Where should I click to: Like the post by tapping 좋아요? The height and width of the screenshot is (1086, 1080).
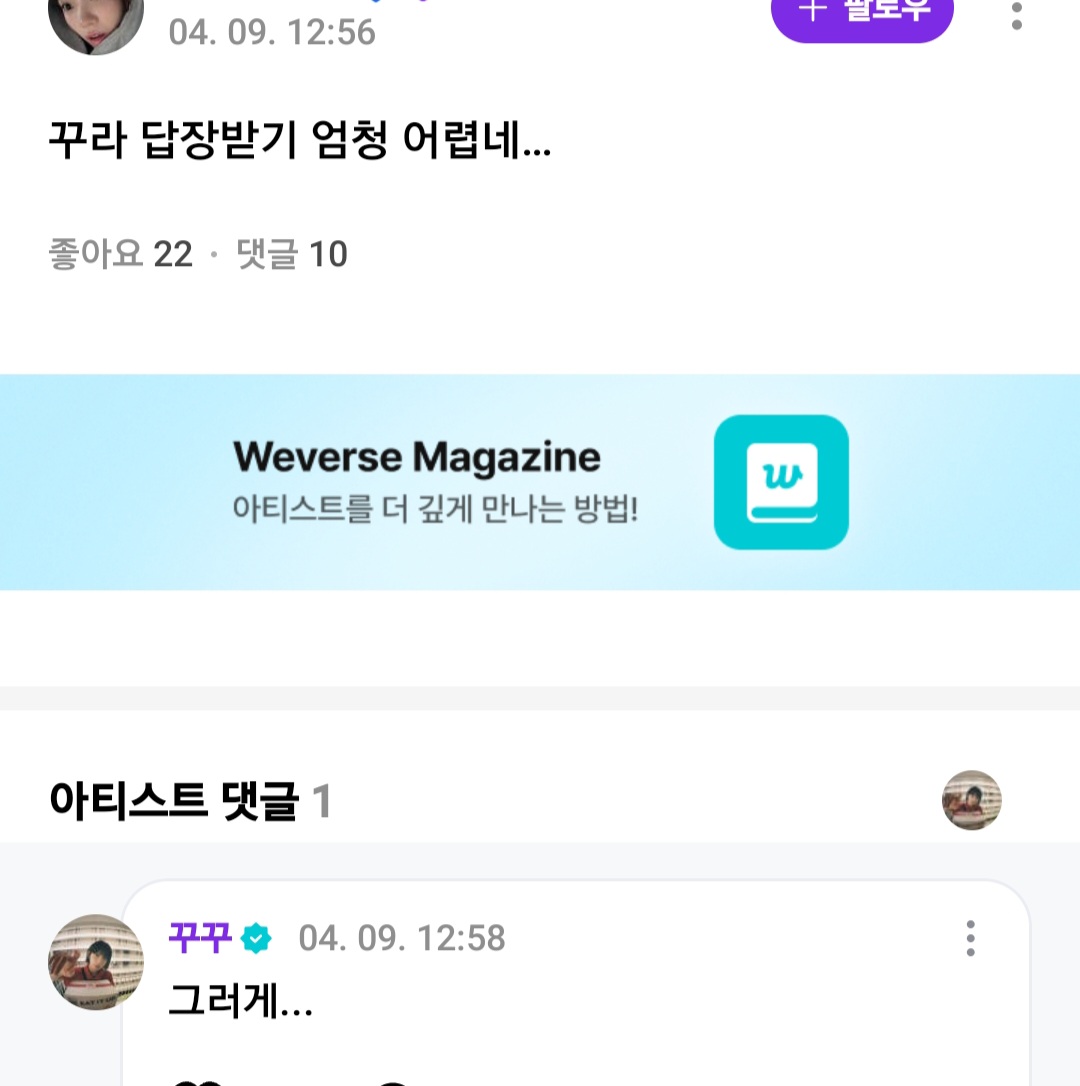tap(120, 255)
